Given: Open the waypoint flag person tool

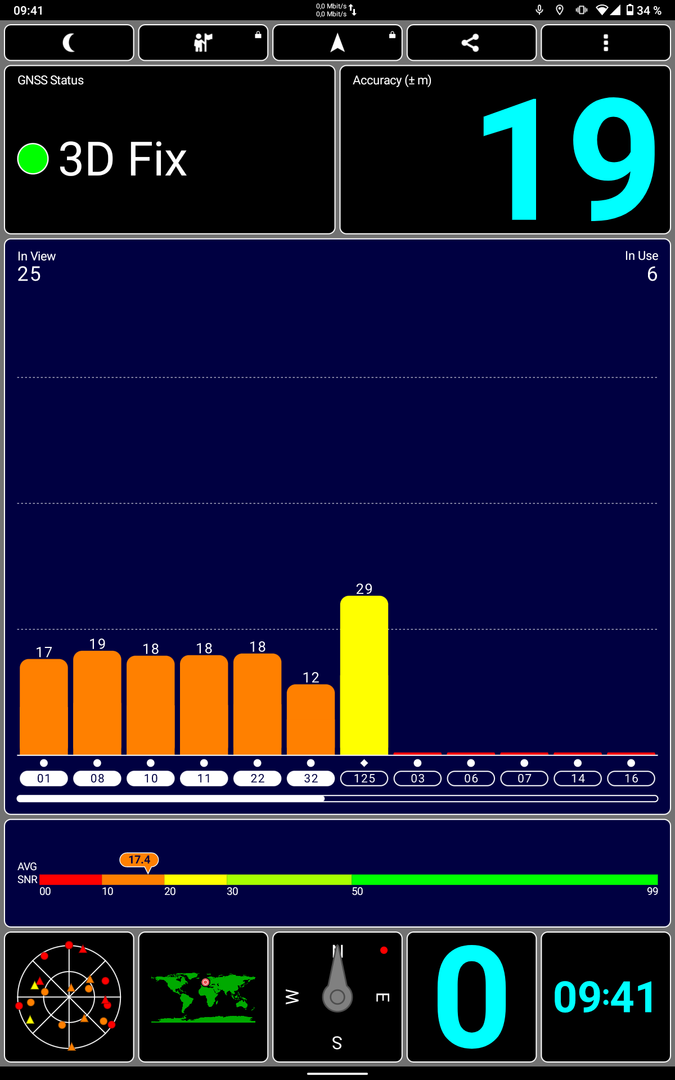Looking at the screenshot, I should pos(203,43).
